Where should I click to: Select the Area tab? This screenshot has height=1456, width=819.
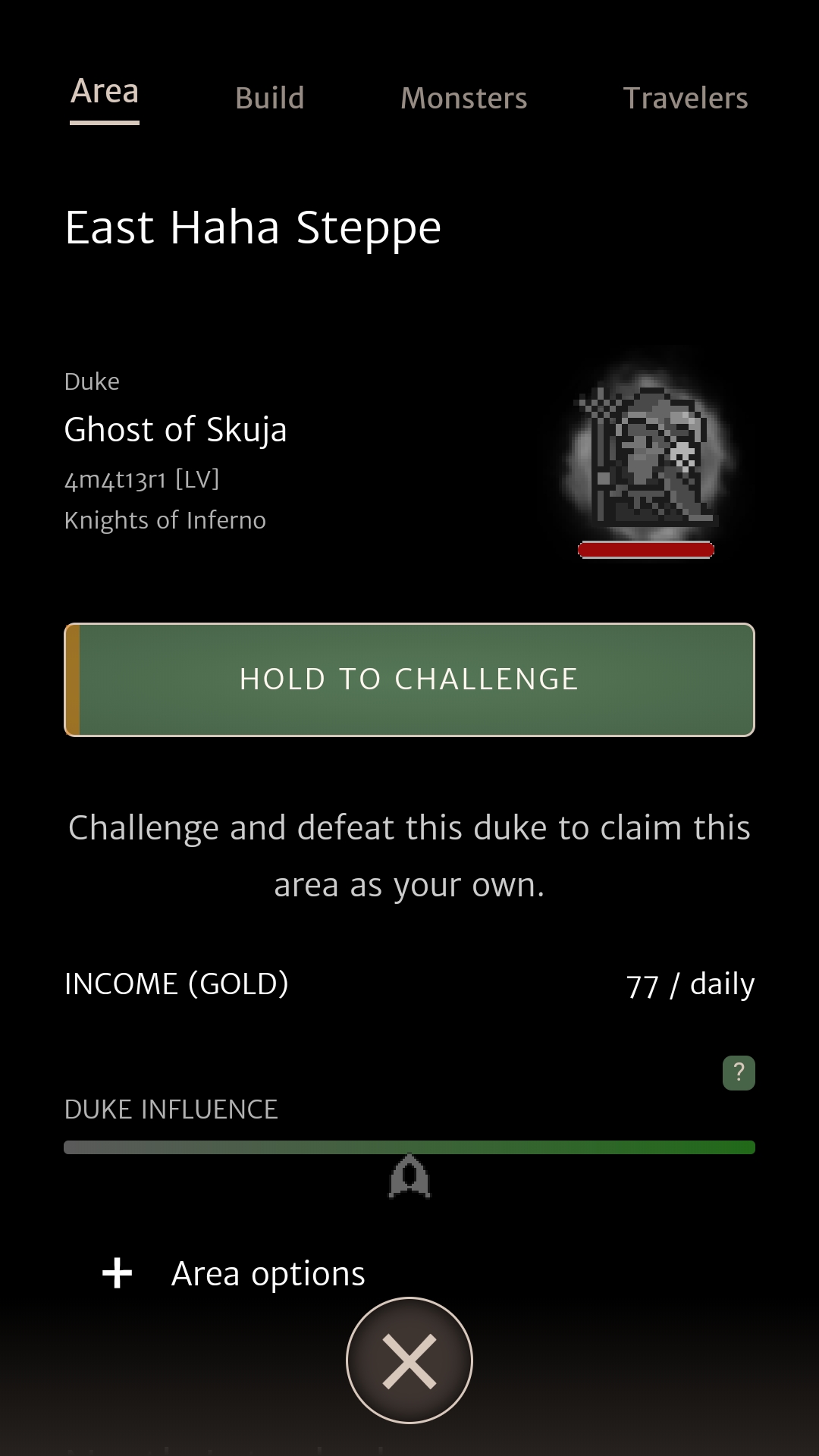point(105,93)
